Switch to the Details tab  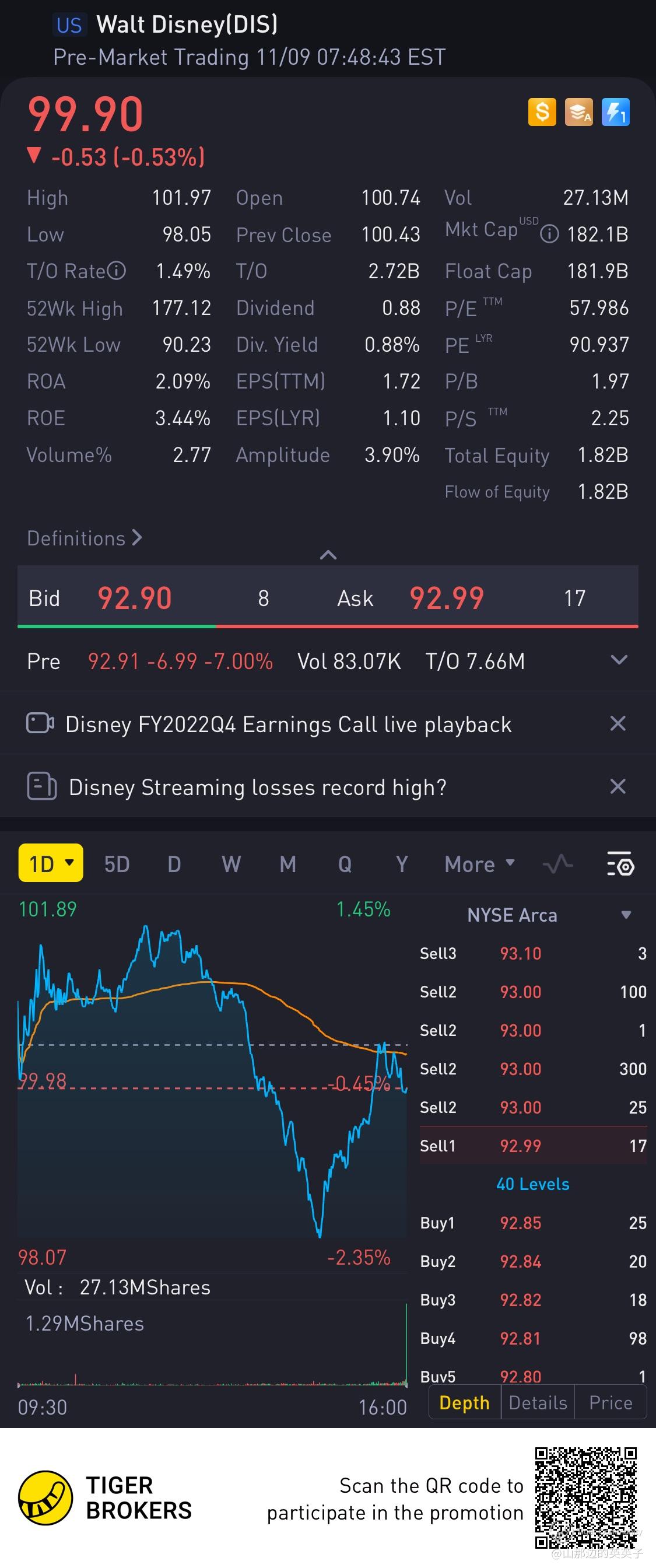pos(538,1402)
